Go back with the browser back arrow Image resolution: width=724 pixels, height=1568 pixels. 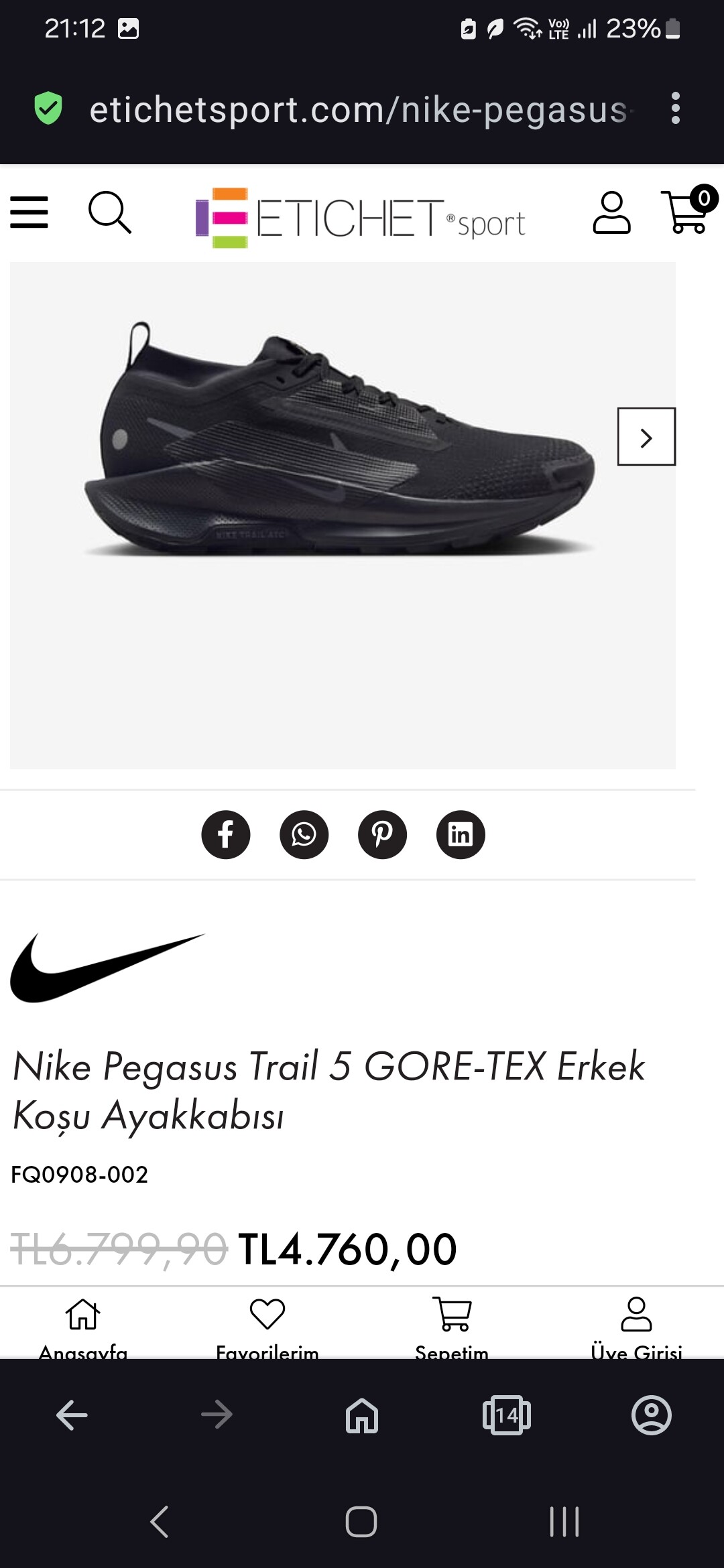[72, 1415]
